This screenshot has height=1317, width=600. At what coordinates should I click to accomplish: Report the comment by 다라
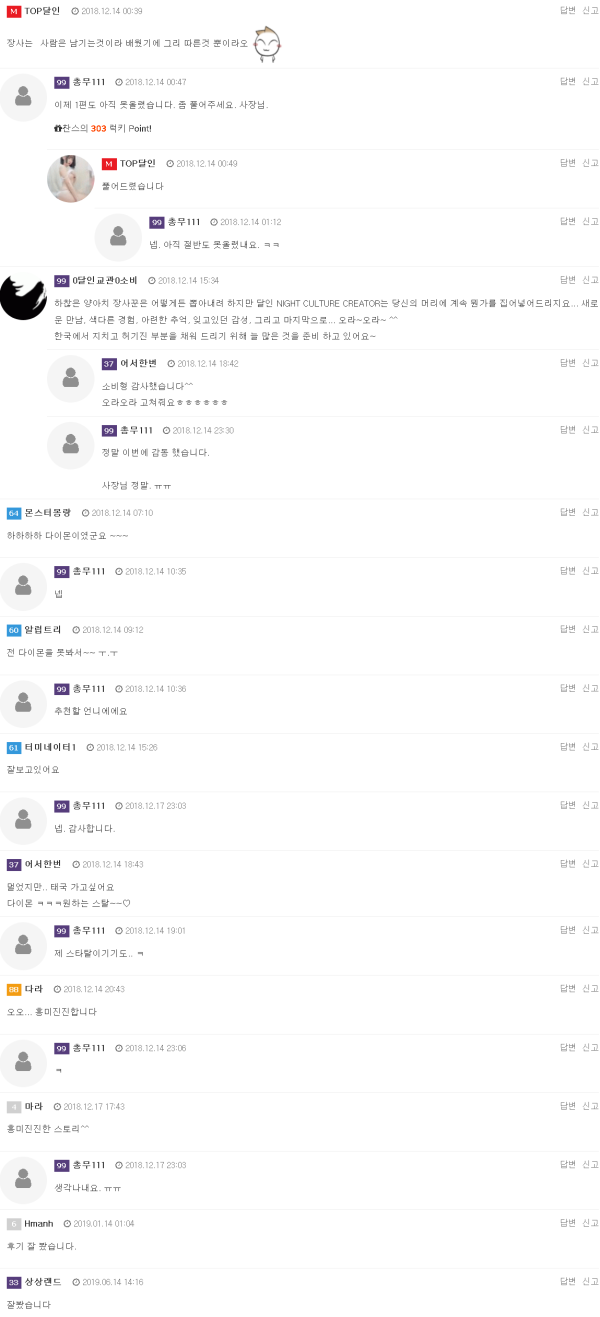coord(590,988)
